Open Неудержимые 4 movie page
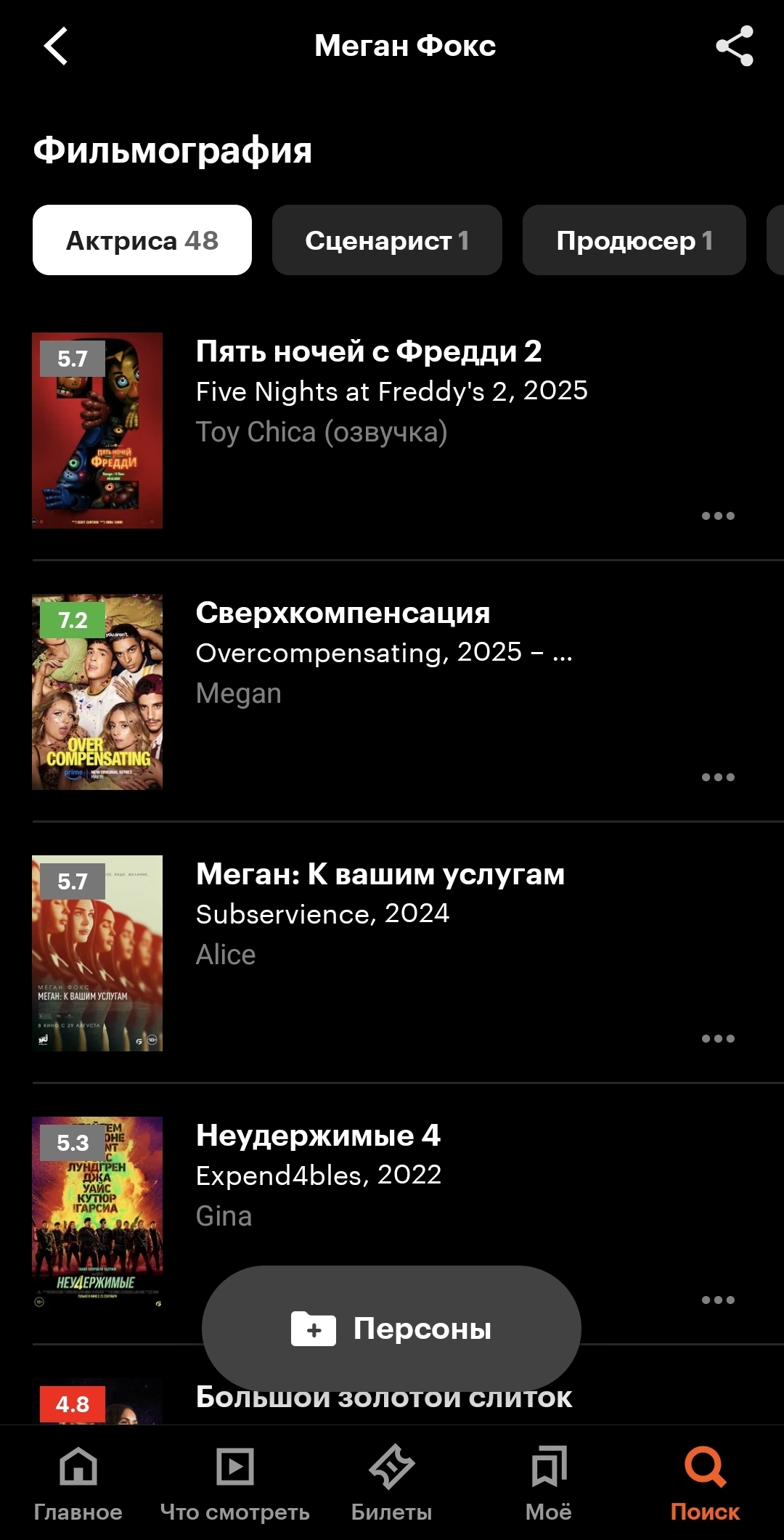The width and height of the screenshot is (784, 1540). point(318,1136)
